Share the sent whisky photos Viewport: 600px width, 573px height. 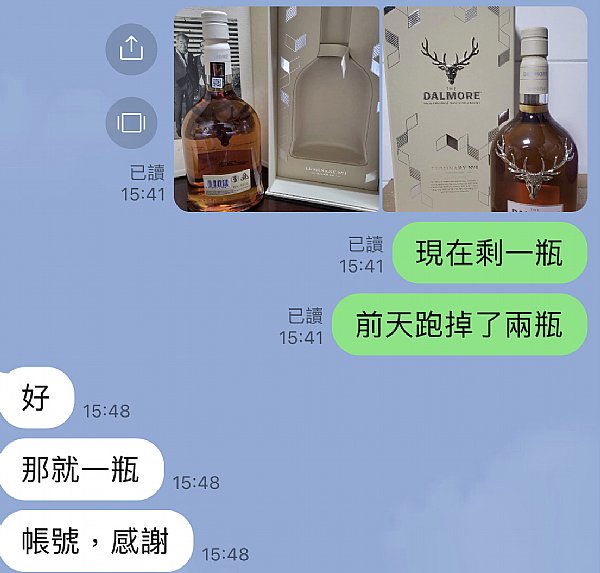click(131, 49)
